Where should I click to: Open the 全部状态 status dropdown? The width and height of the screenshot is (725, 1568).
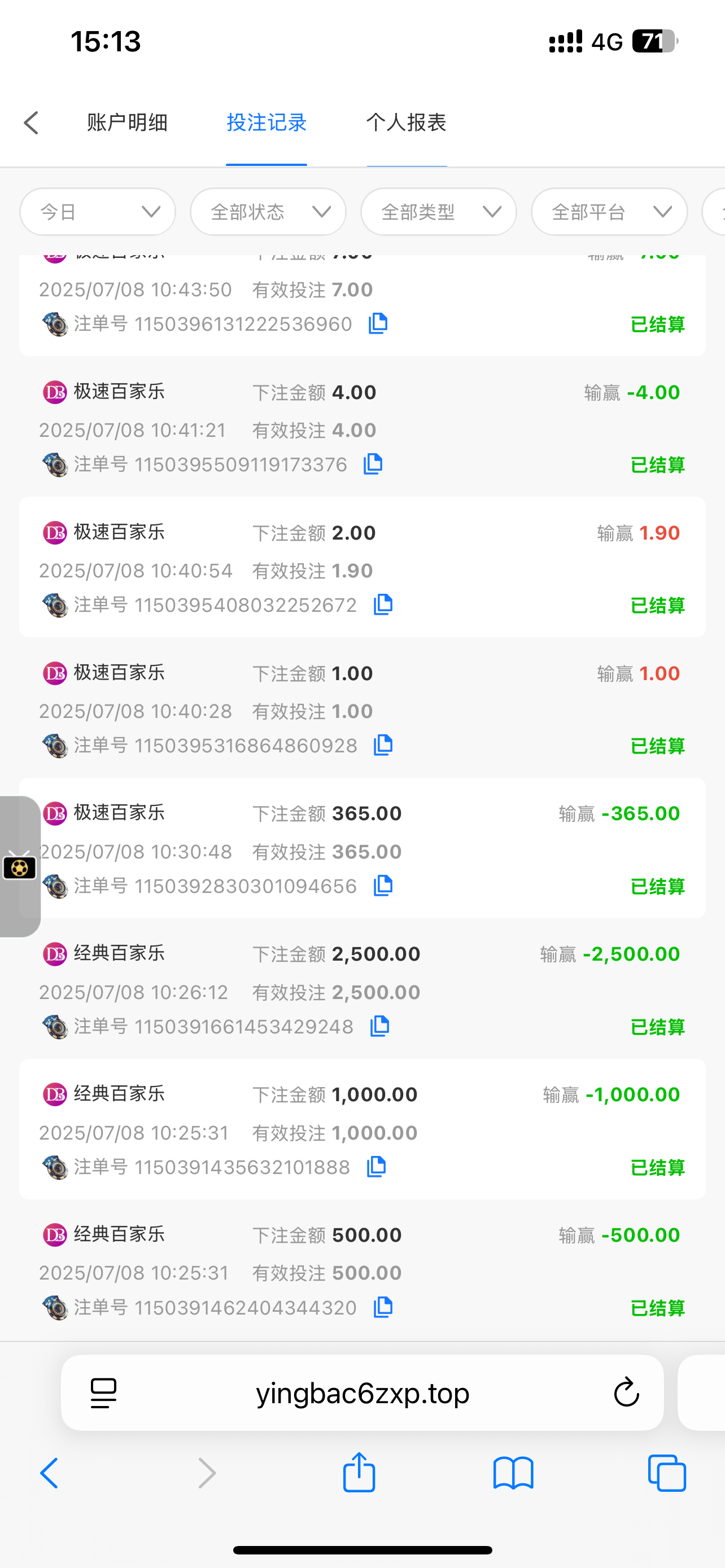268,212
